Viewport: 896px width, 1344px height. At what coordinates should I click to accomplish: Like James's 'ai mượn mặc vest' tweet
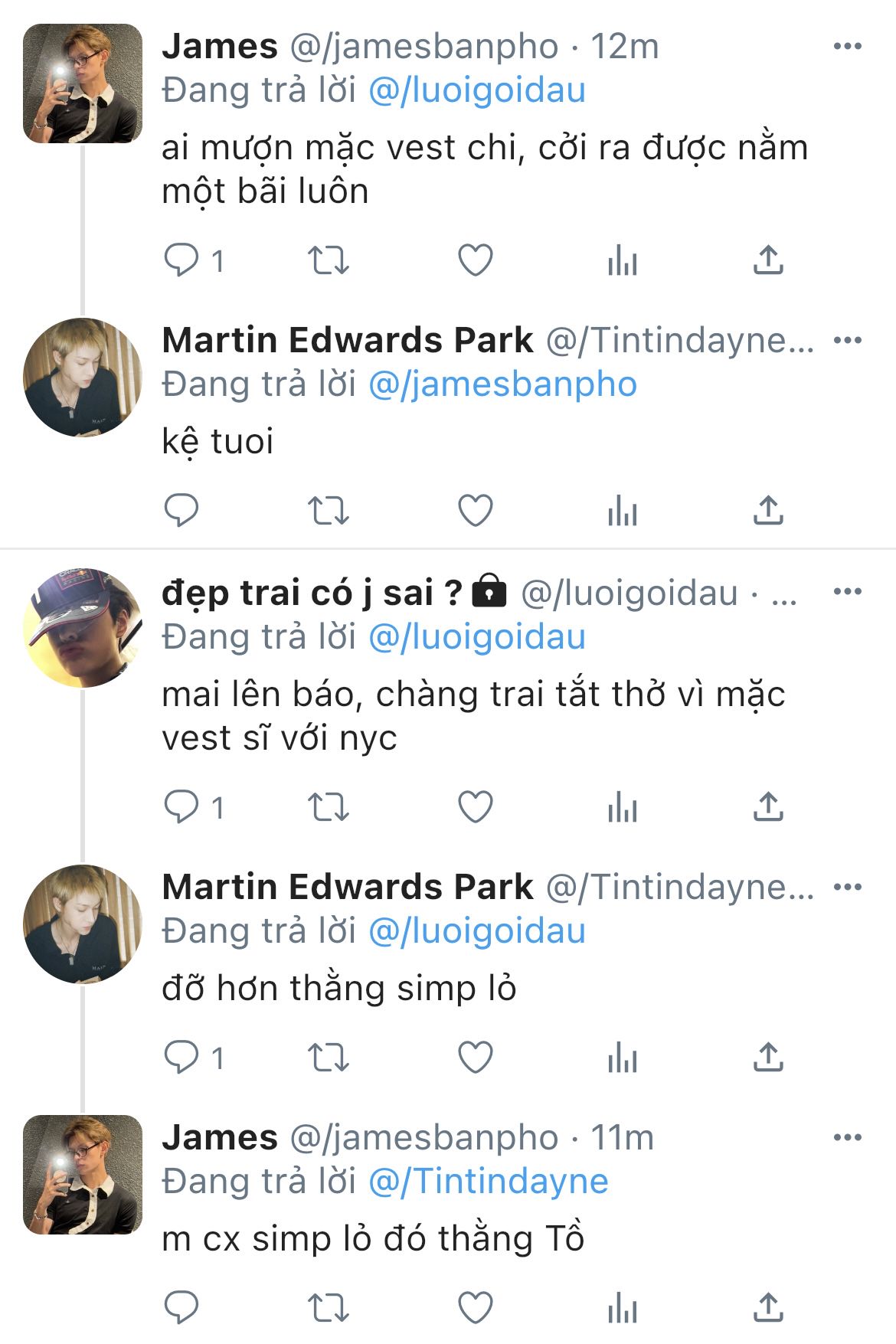click(475, 260)
